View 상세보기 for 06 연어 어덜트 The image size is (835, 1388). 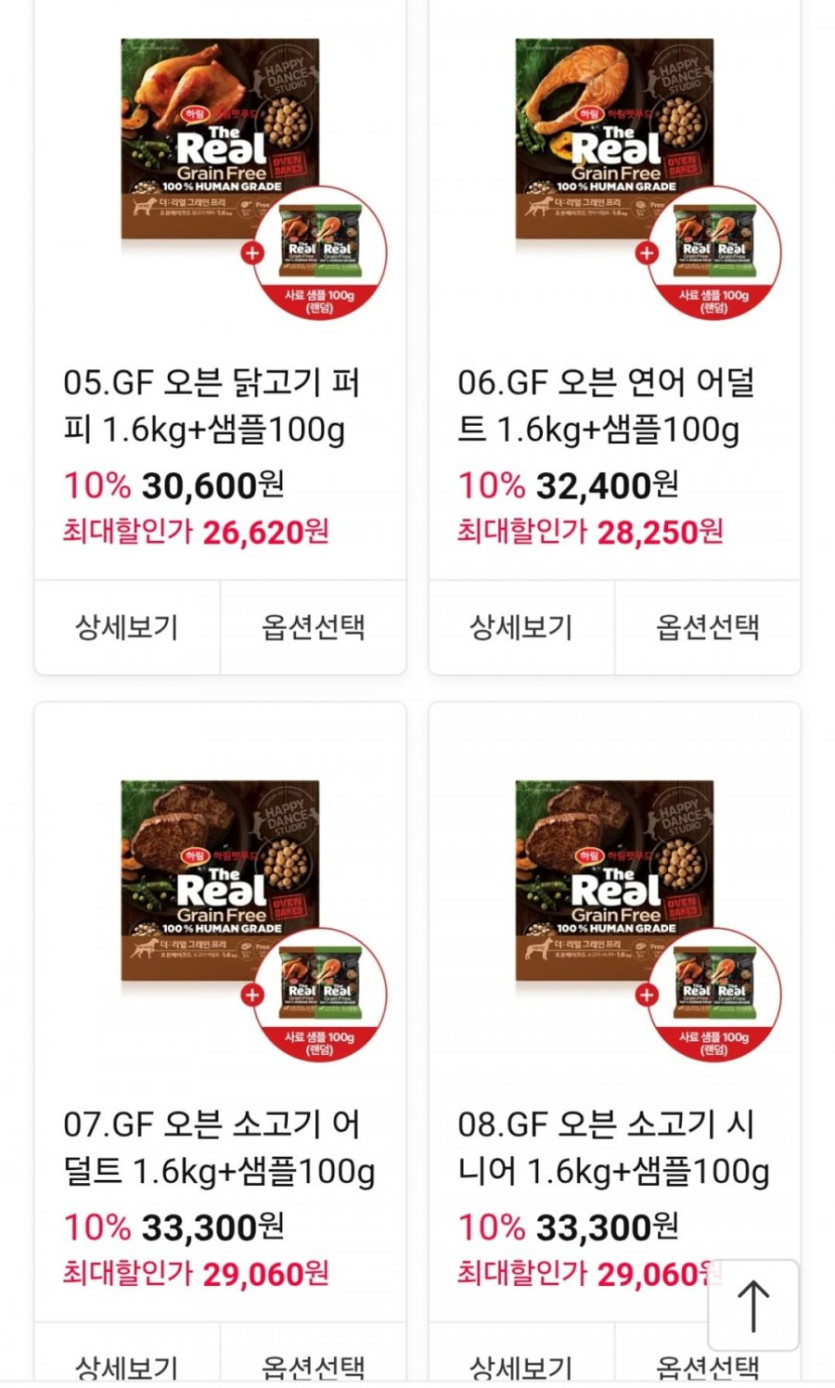pyautogui.click(x=521, y=627)
